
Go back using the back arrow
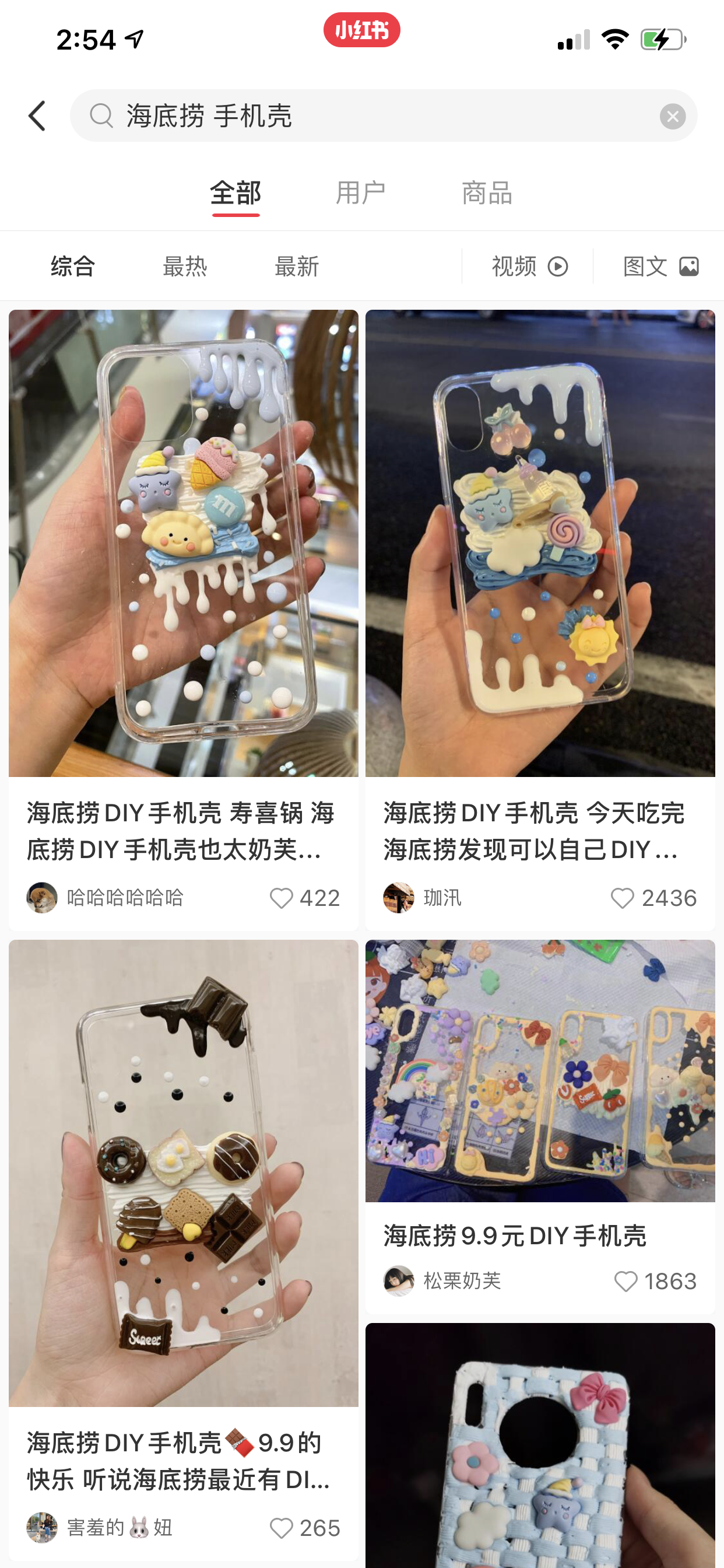click(38, 116)
